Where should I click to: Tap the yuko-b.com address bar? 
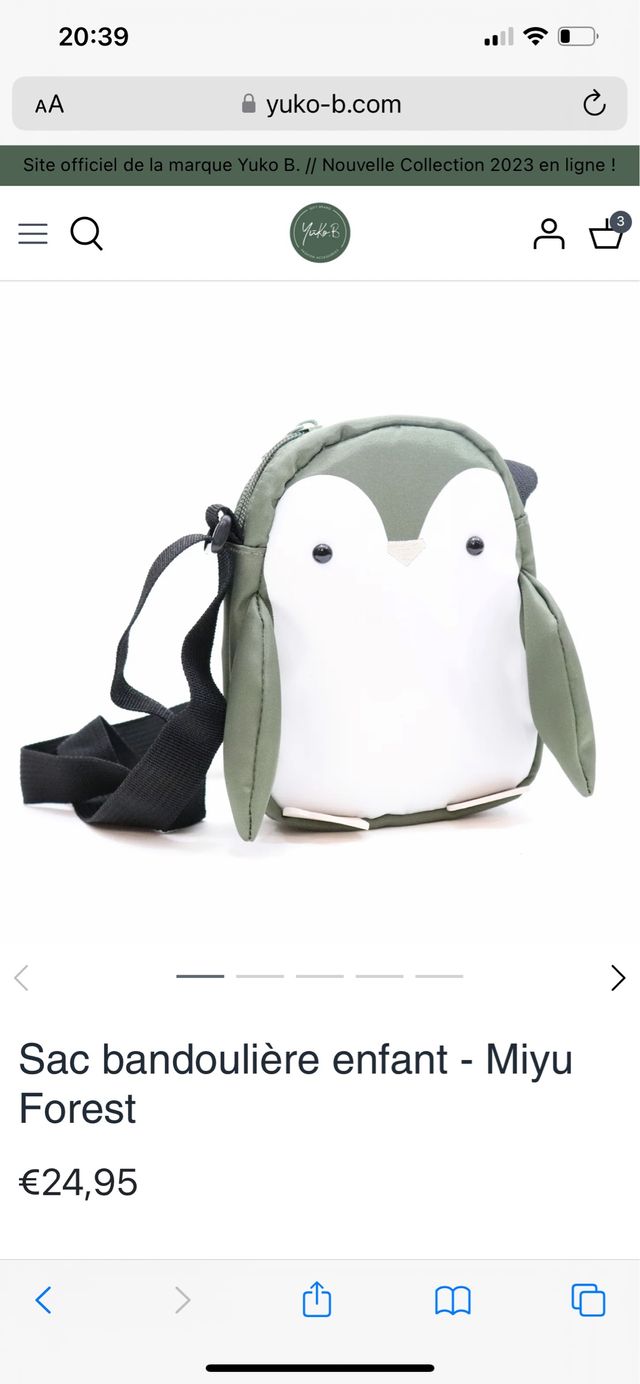pyautogui.click(x=322, y=104)
